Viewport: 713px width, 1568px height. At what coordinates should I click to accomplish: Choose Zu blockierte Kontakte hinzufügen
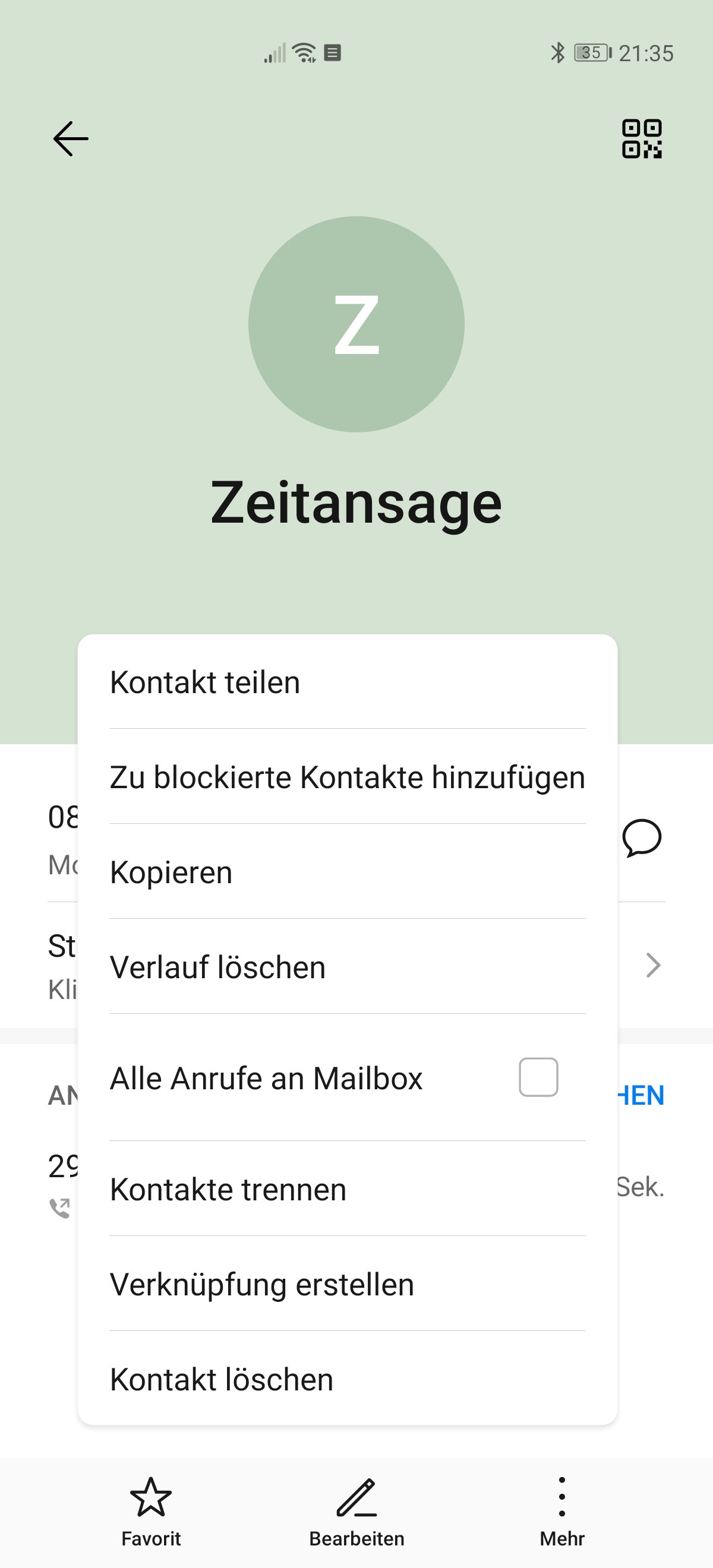pos(347,777)
